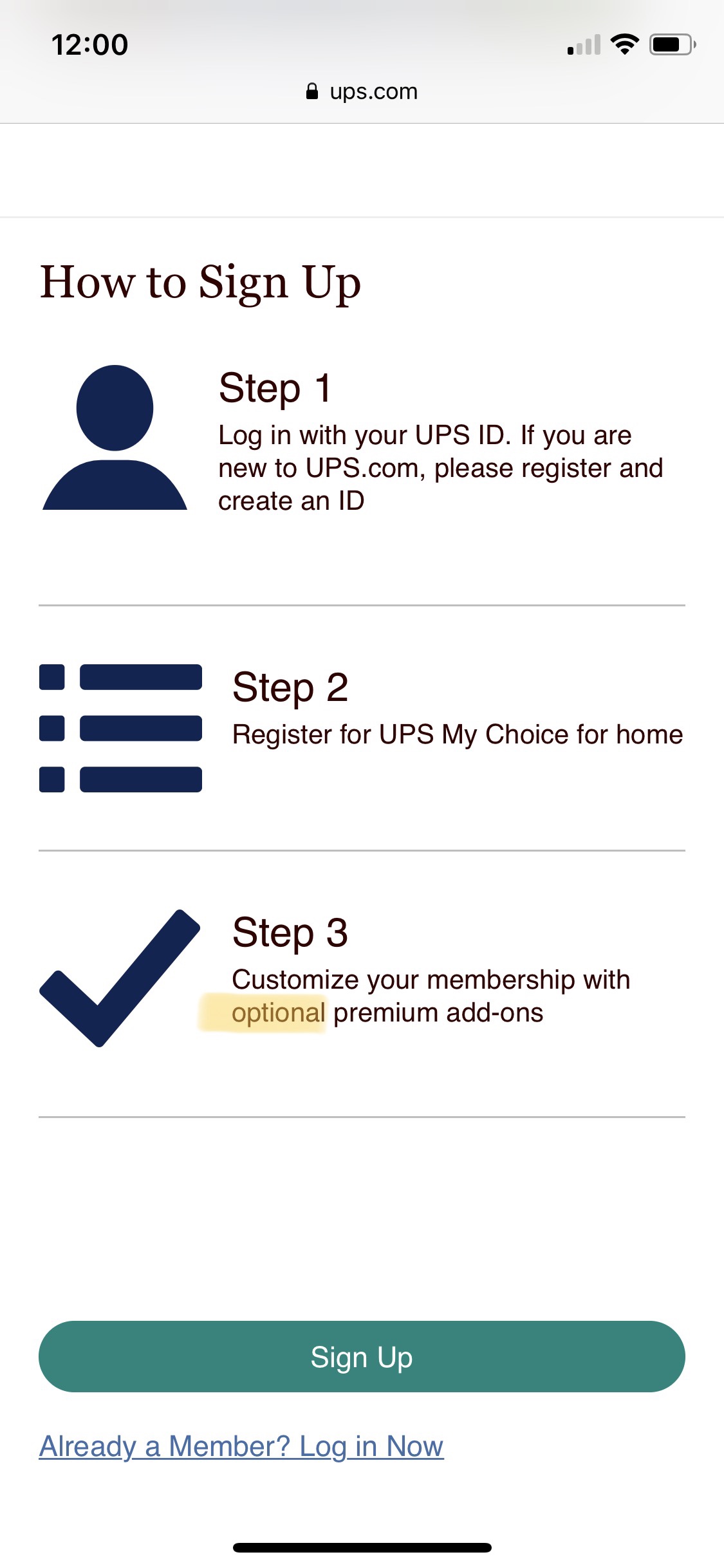Viewport: 724px width, 1568px height.
Task: Tap the ups.com address bar
Action: pos(362,91)
